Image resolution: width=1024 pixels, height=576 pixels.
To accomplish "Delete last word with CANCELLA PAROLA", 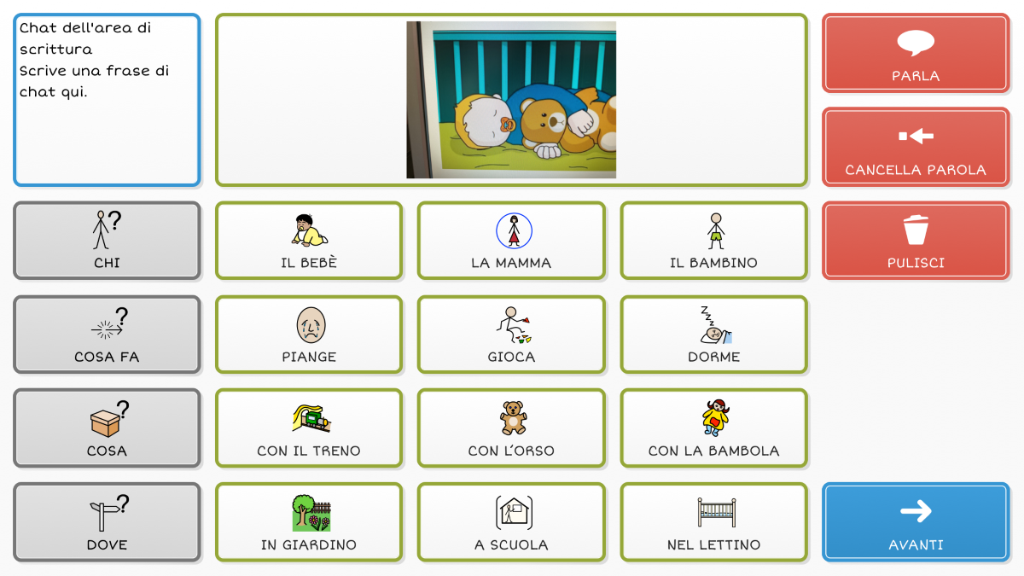I will pyautogui.click(x=915, y=147).
